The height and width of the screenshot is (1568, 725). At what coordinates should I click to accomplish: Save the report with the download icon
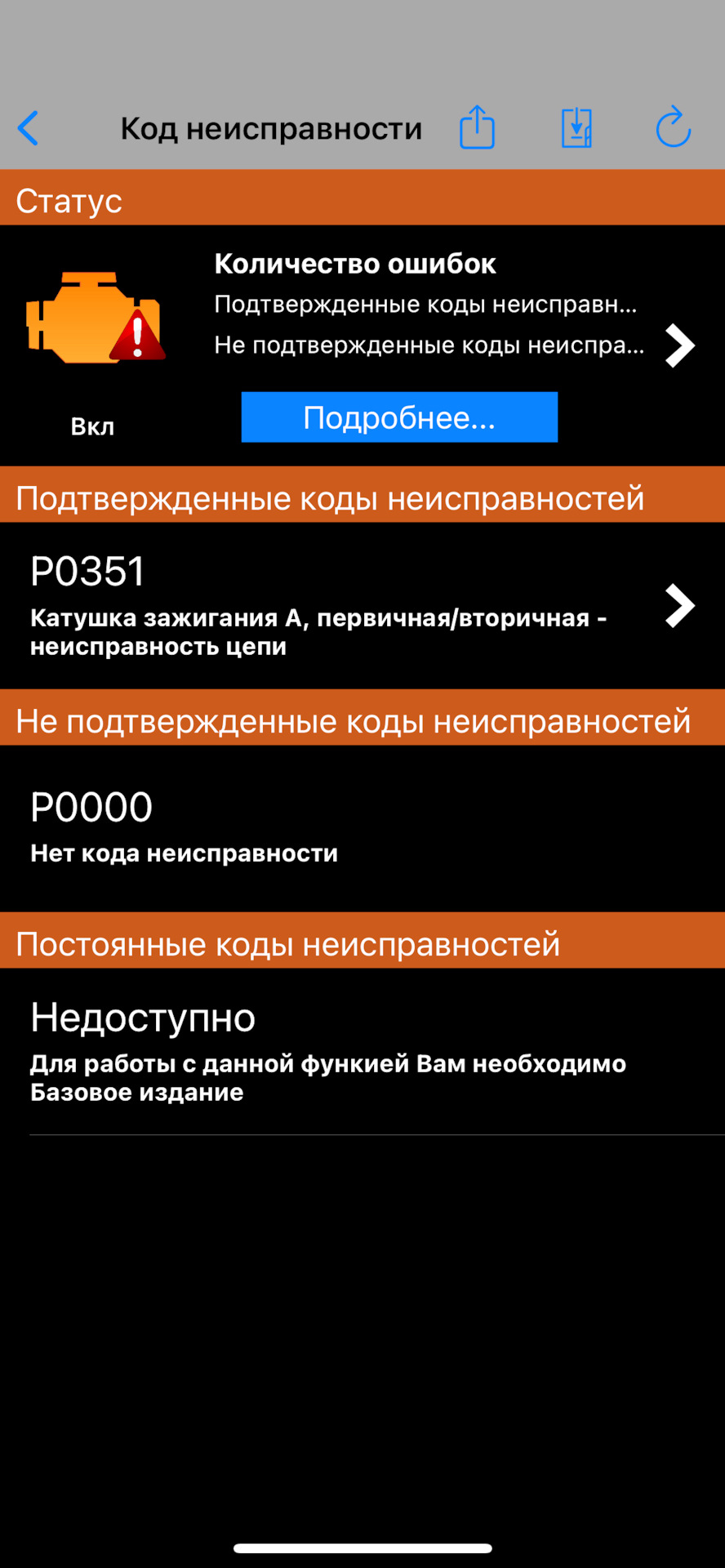click(576, 128)
